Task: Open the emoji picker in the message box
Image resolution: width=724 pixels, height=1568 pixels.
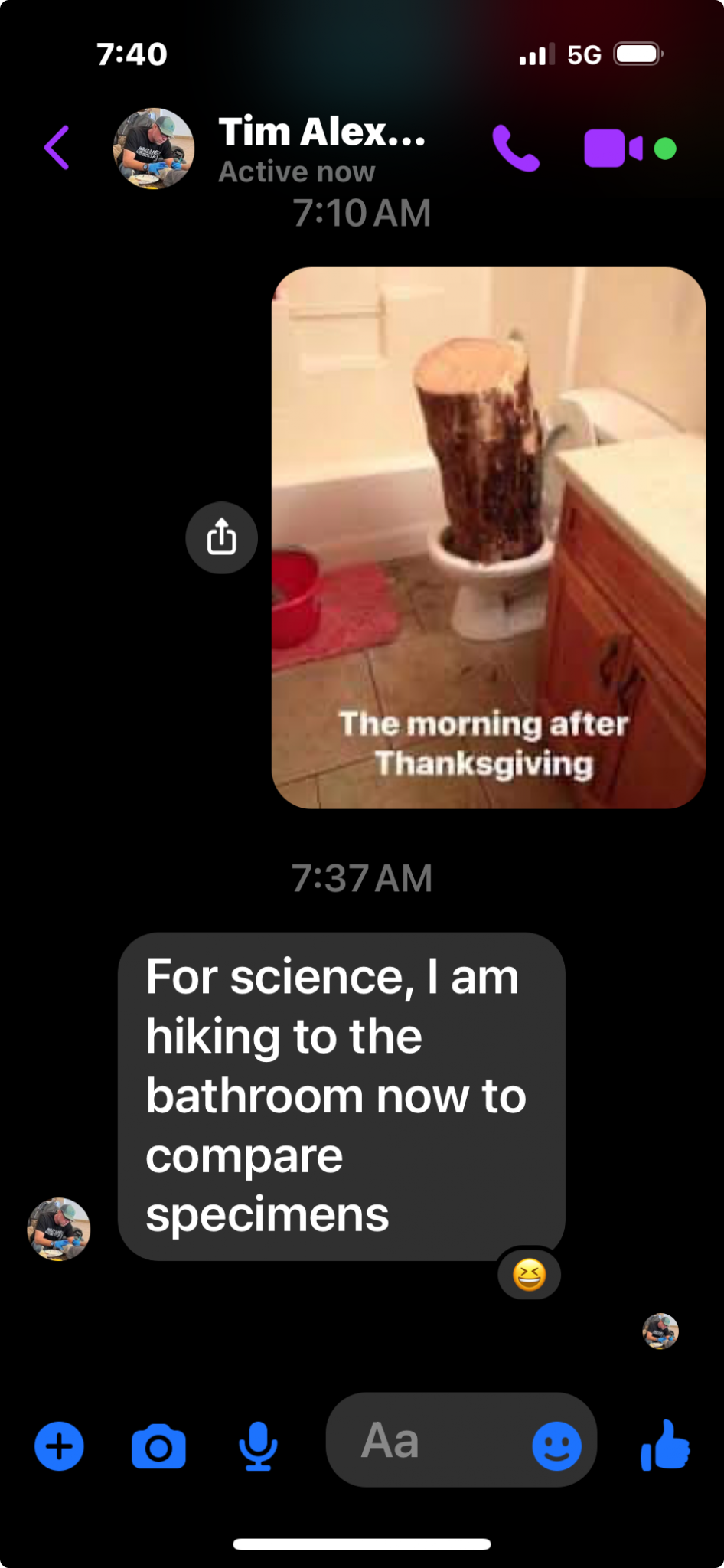Action: click(556, 1445)
